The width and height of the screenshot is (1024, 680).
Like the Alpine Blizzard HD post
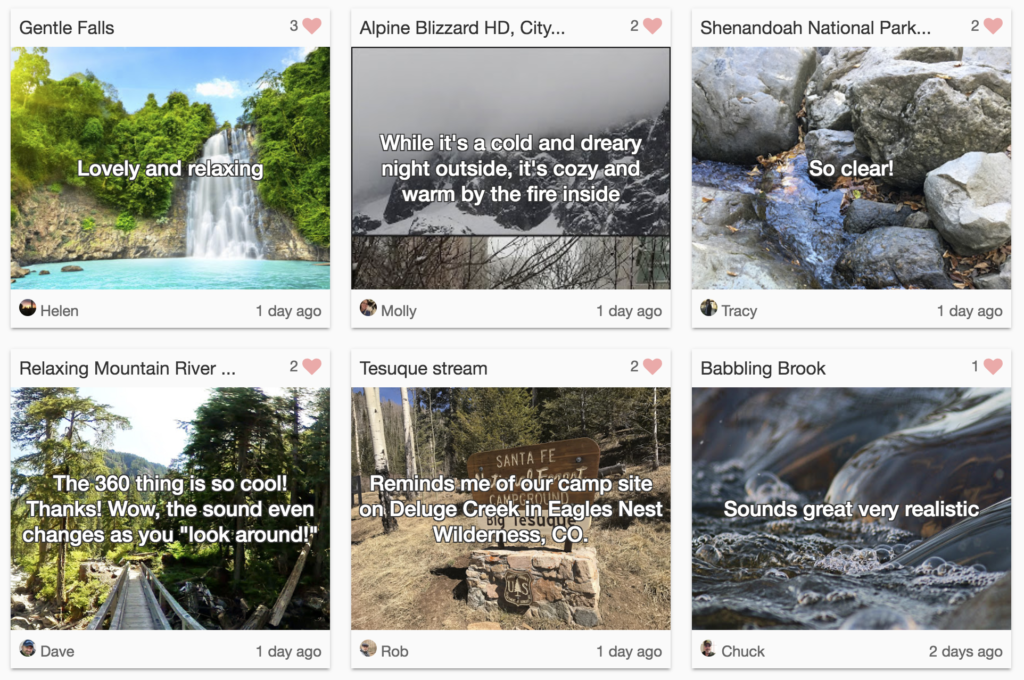pyautogui.click(x=653, y=26)
